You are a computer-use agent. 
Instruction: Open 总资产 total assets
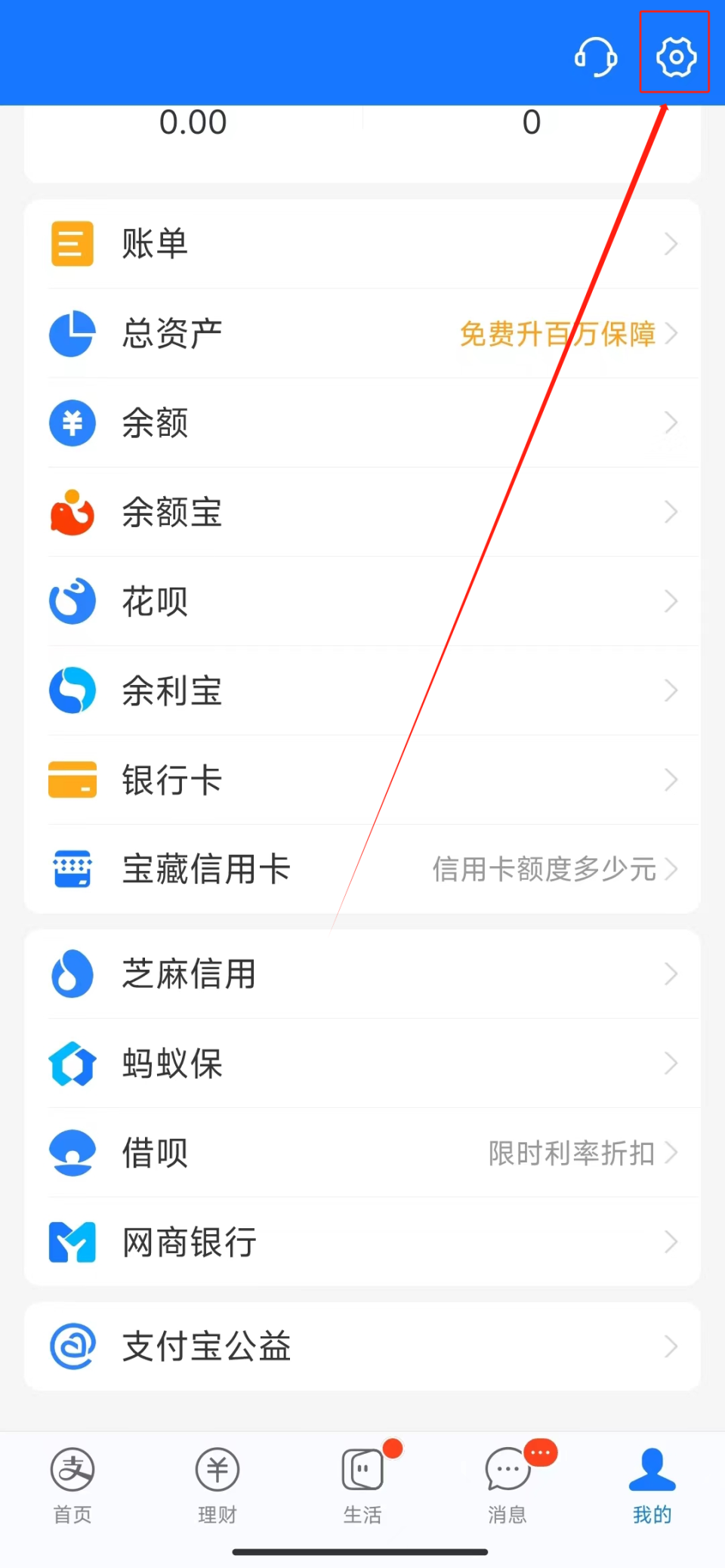(362, 333)
